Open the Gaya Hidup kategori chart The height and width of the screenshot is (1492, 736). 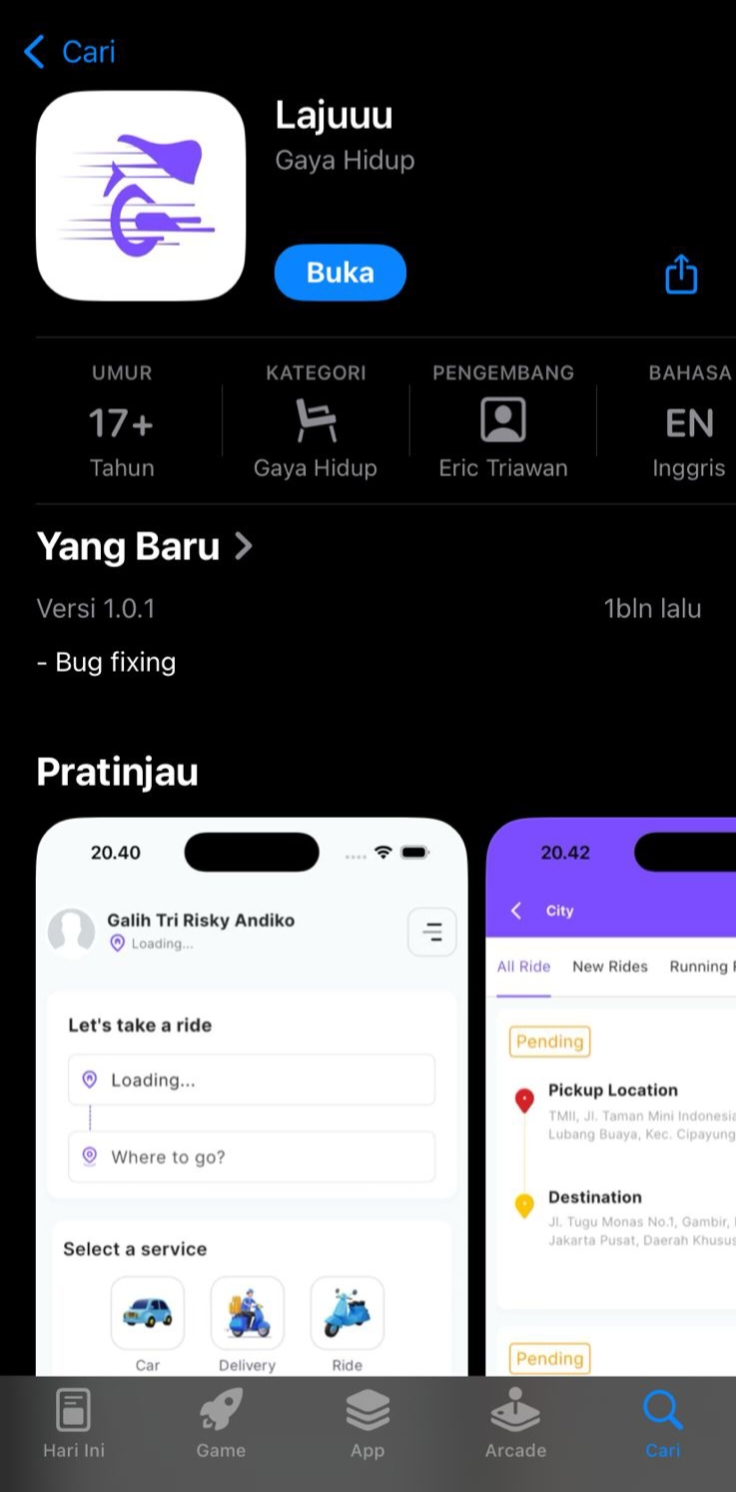tap(315, 422)
